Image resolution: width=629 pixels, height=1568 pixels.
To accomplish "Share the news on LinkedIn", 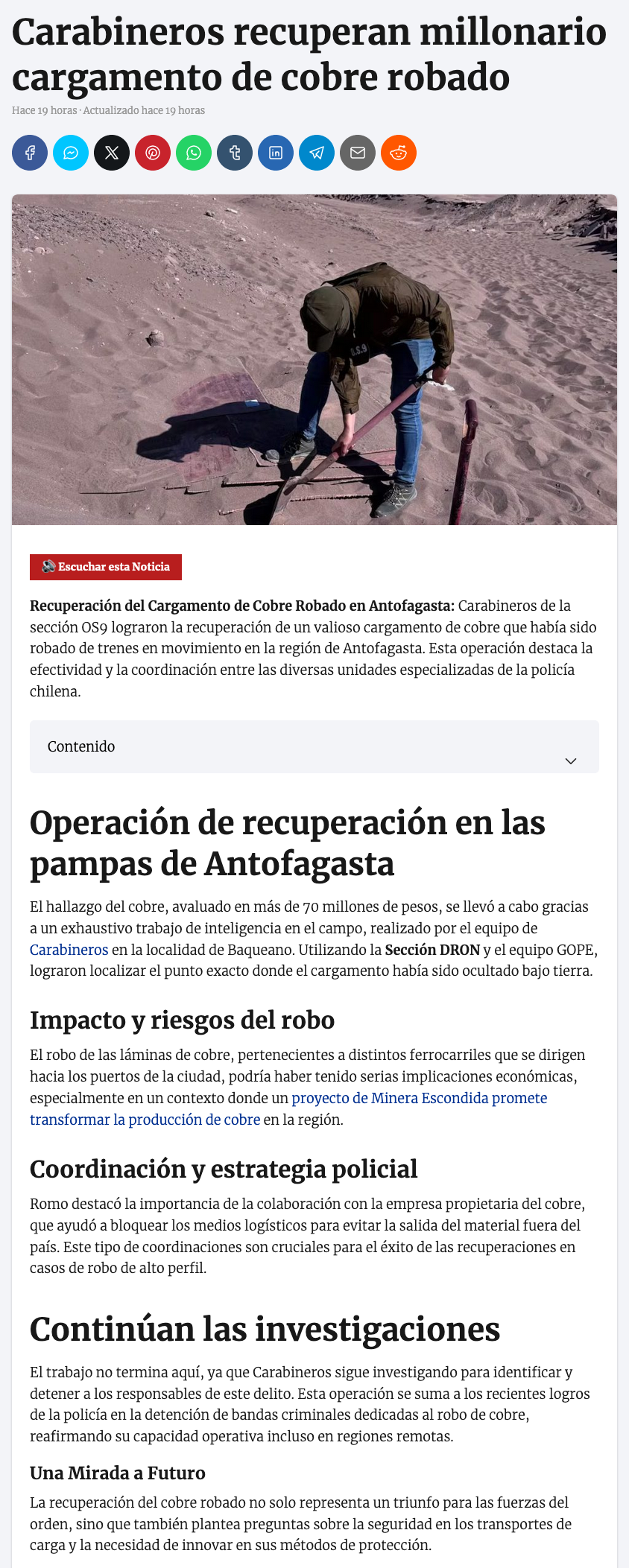I will (276, 153).
